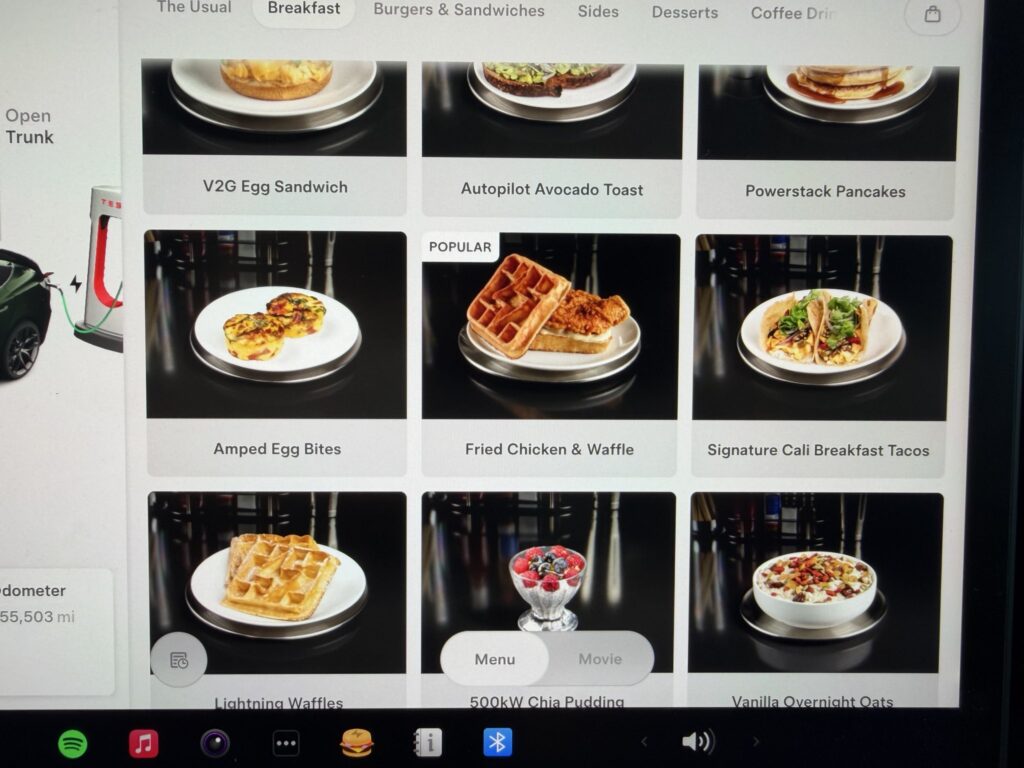Open Signature Cali Breakfast Tacos

click(x=819, y=352)
